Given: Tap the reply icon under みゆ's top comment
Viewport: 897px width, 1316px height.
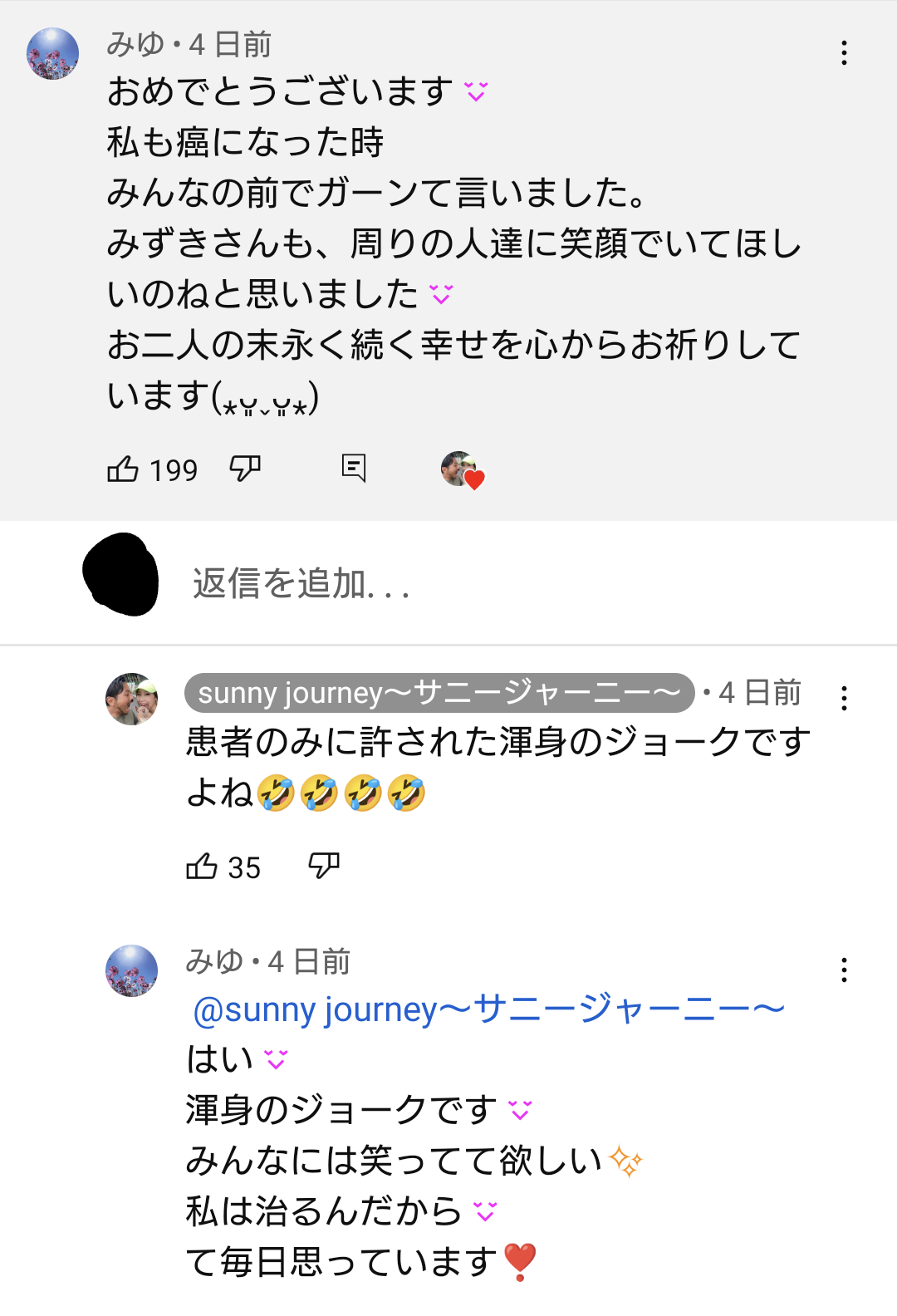Looking at the screenshot, I should 354,469.
